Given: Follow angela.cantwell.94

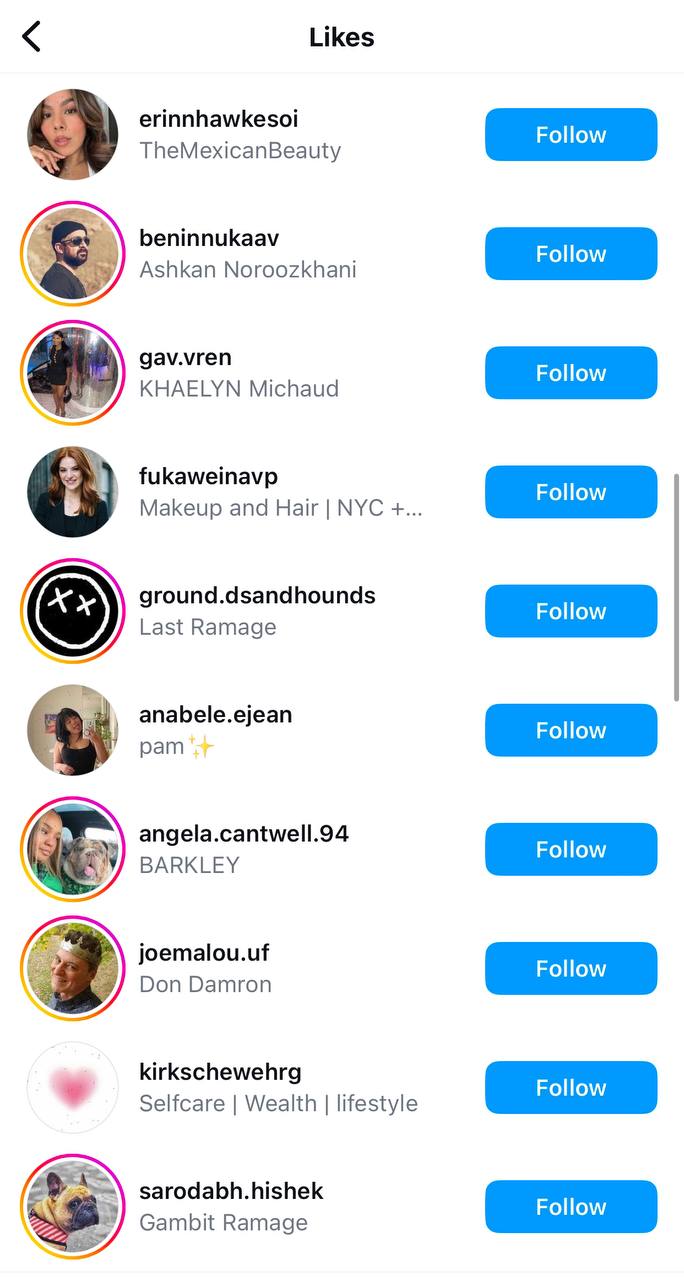Looking at the screenshot, I should click(x=570, y=849).
